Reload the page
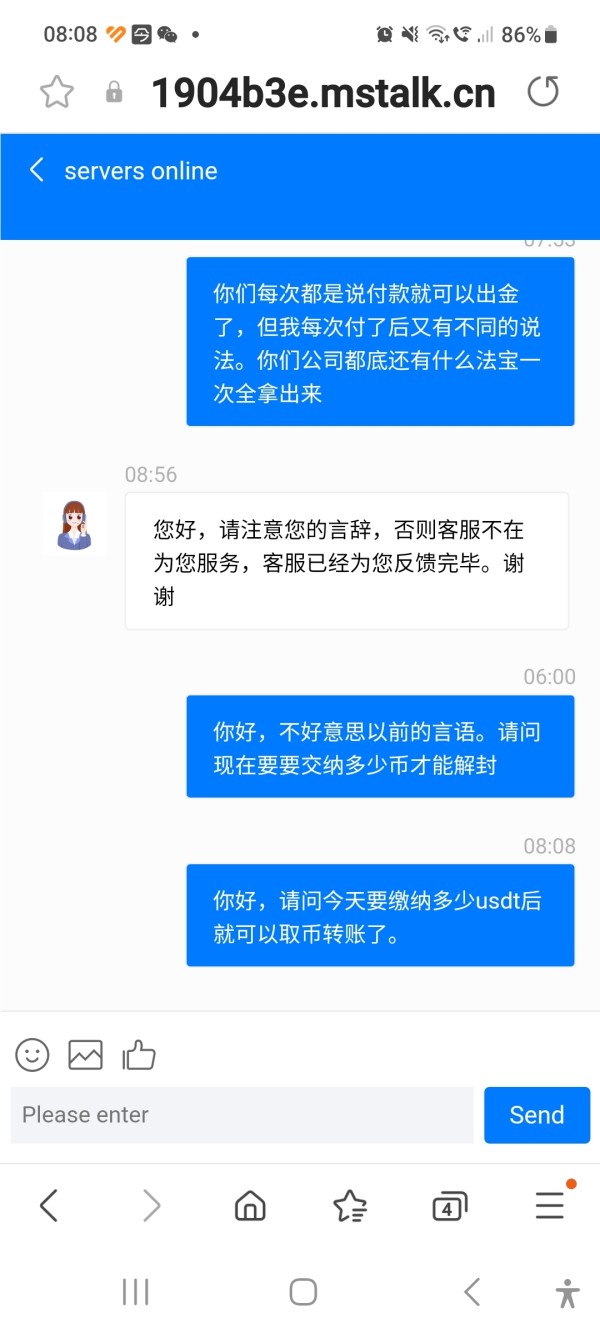 [543, 93]
